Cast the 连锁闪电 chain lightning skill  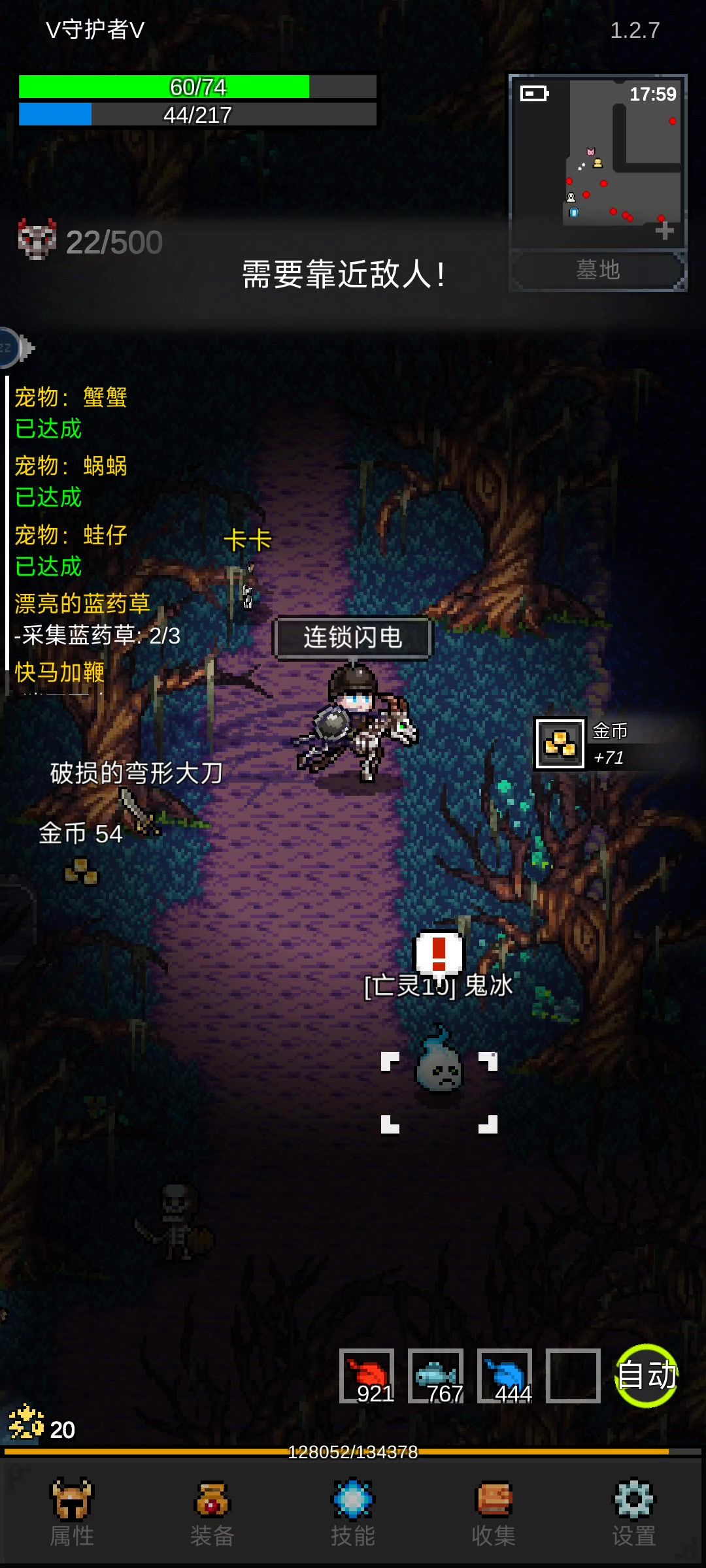[352, 638]
